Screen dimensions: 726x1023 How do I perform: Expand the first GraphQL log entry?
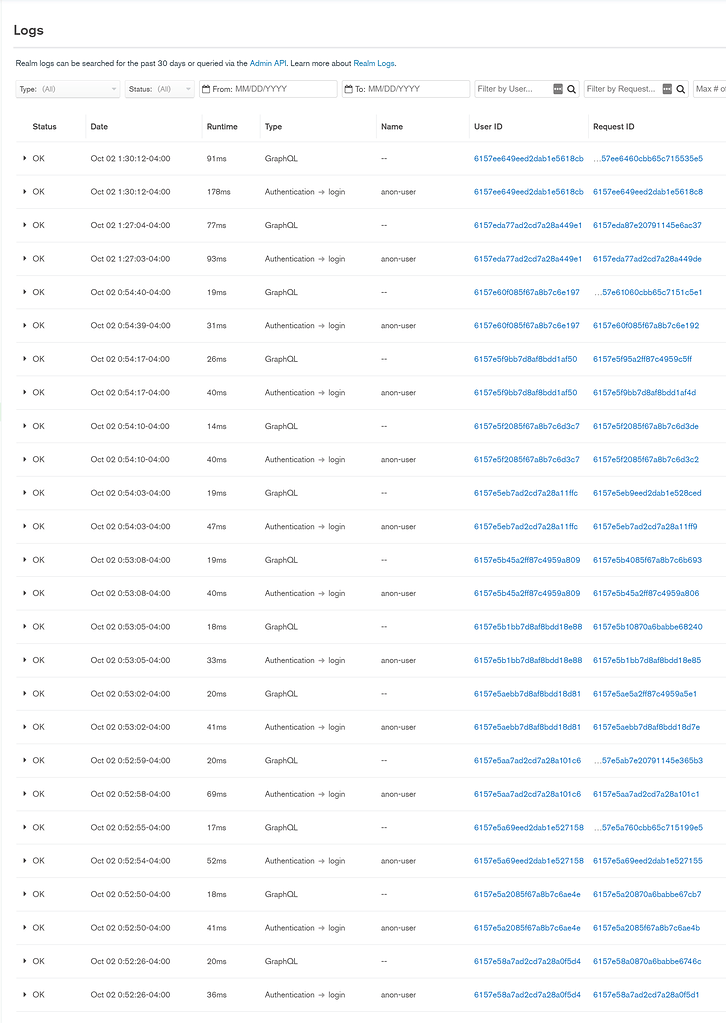coord(24,158)
